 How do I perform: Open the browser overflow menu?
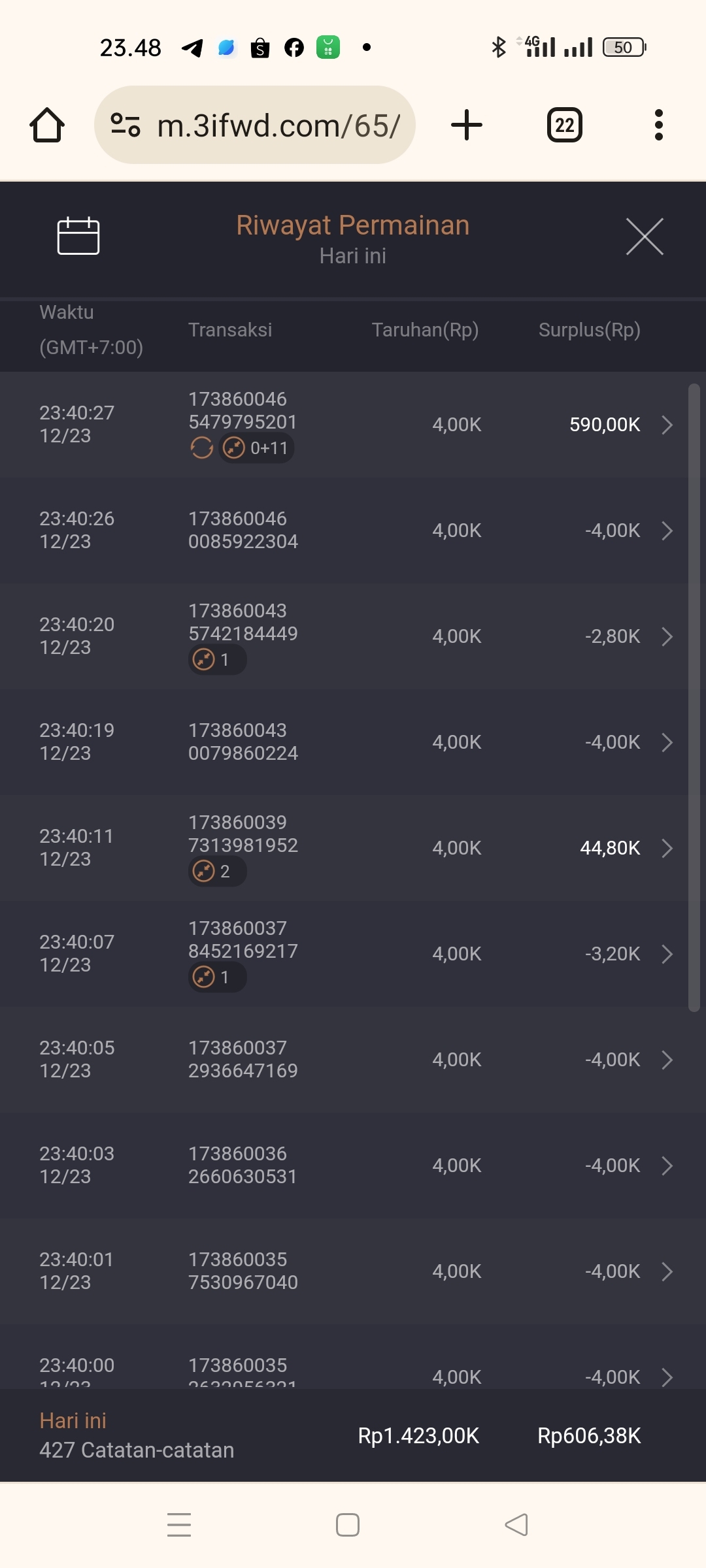[658, 125]
